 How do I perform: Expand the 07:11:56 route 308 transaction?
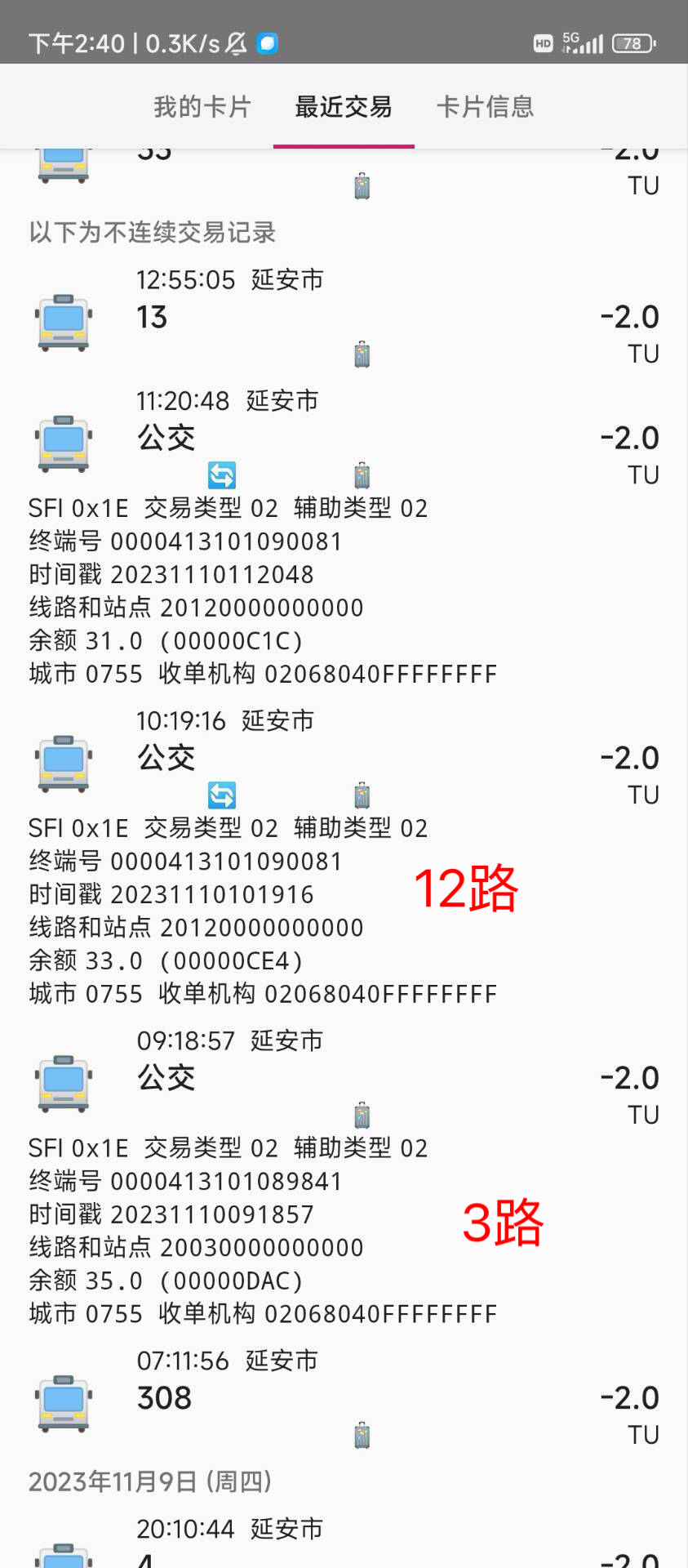pos(344,1398)
